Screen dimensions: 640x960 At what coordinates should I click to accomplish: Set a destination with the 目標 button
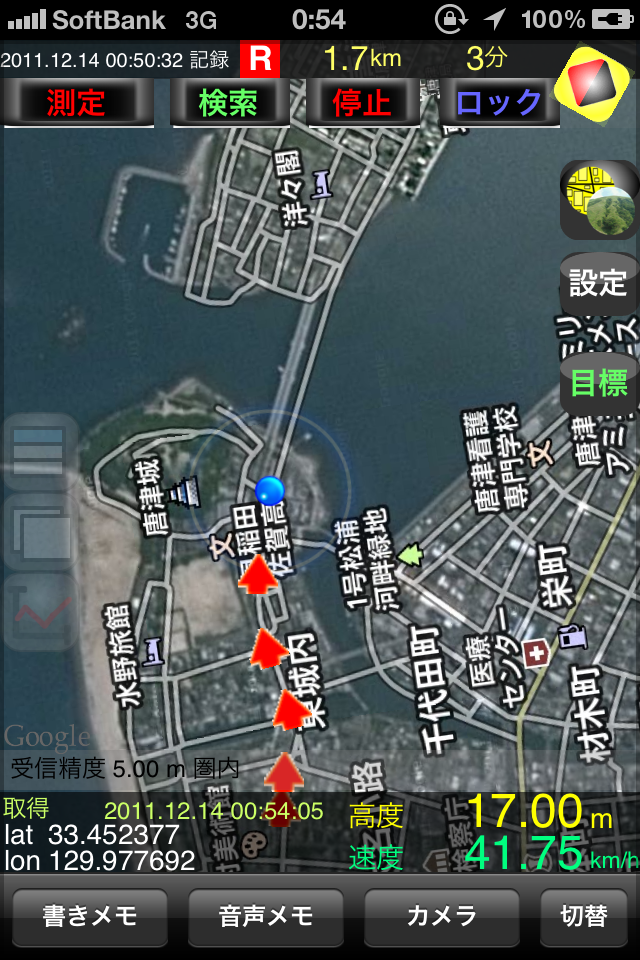(598, 382)
